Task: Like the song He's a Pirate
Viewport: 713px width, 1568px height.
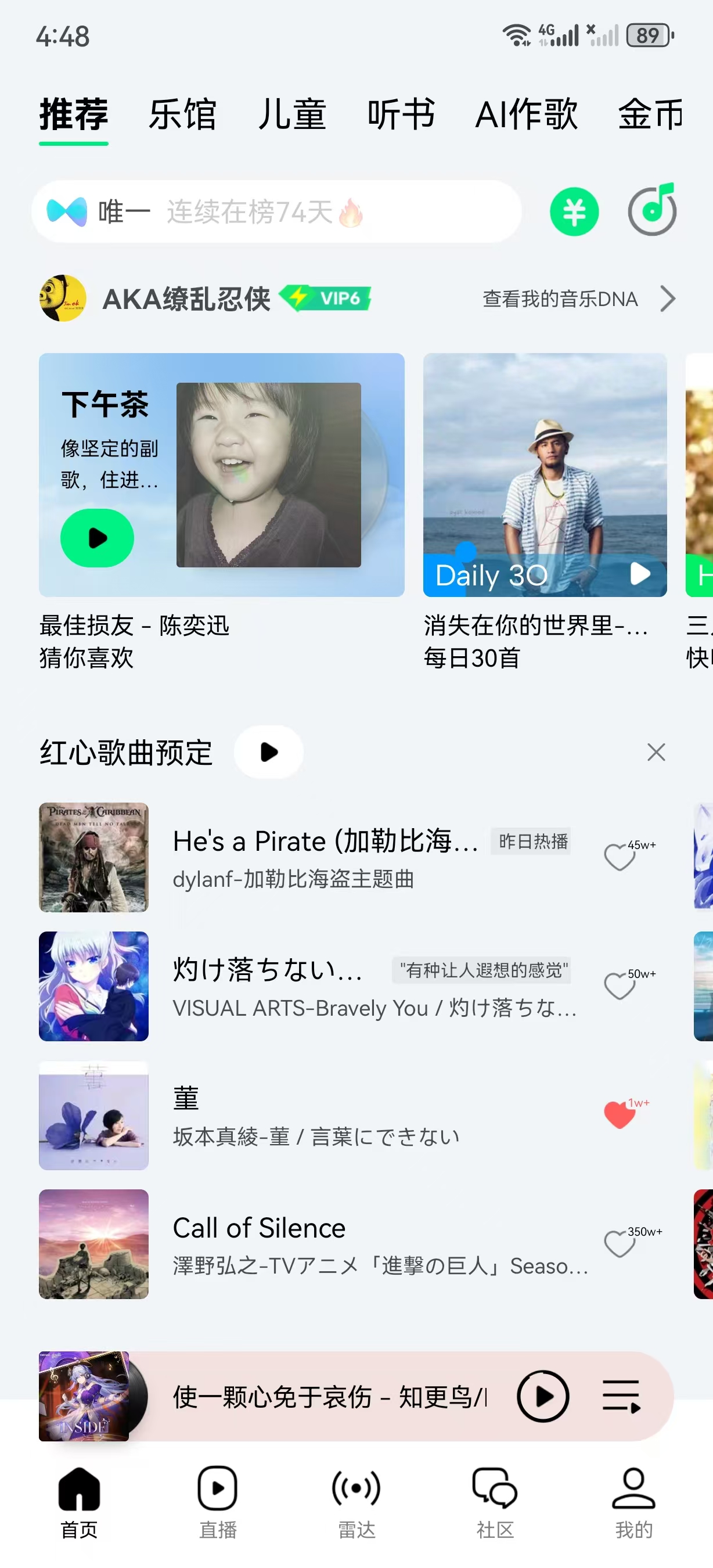Action: (x=620, y=857)
